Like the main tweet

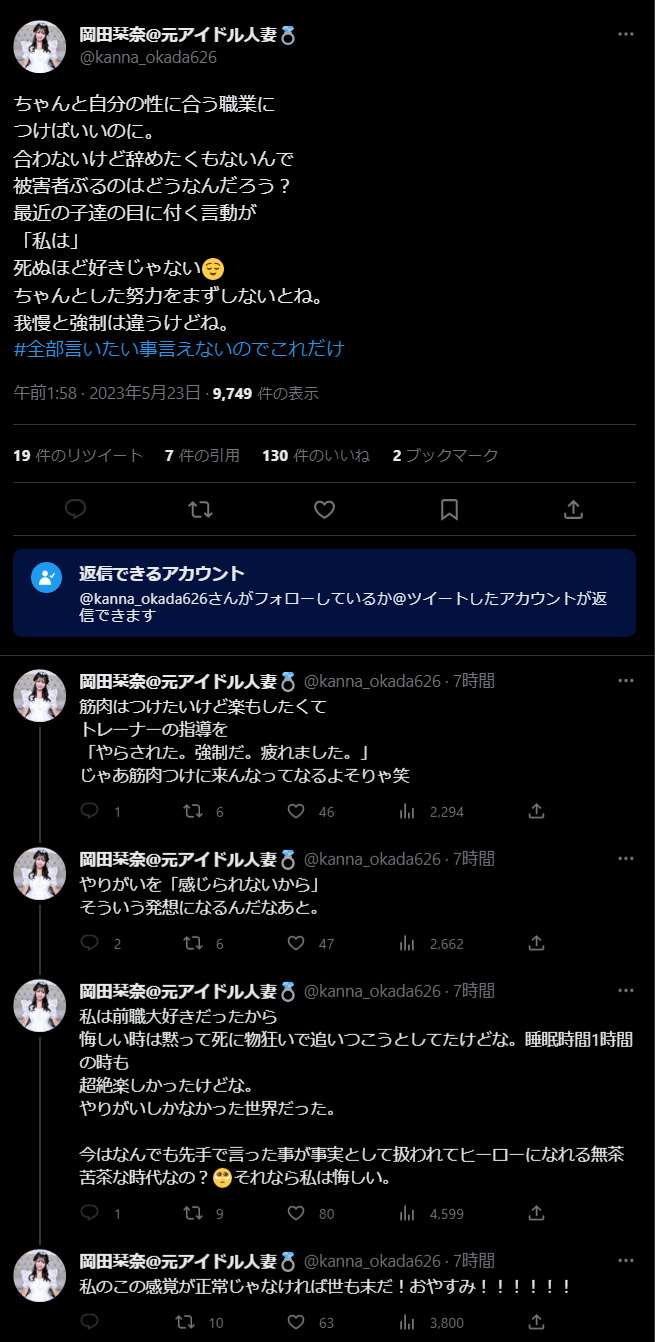324,510
